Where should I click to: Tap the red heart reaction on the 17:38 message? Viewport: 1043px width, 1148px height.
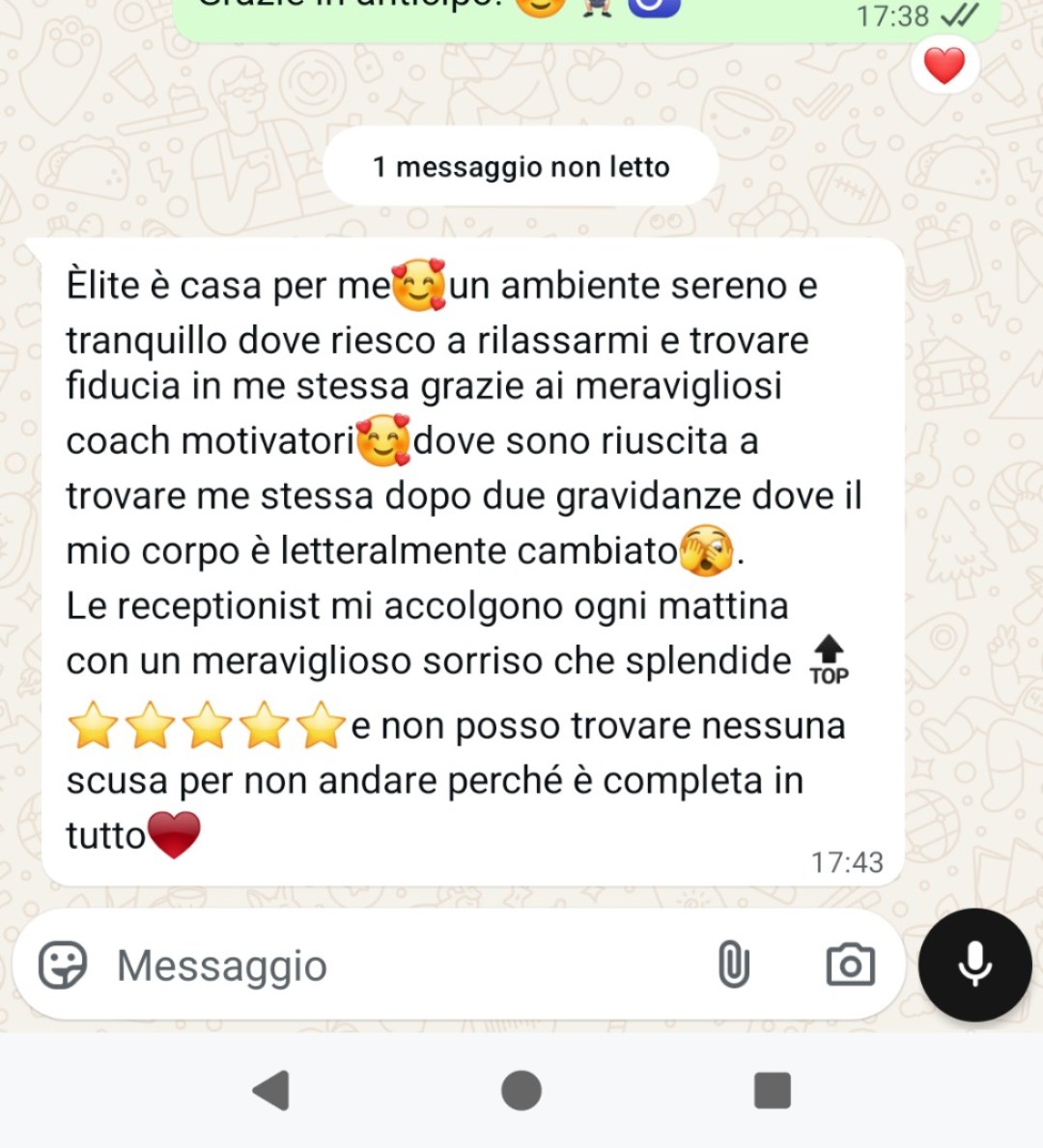pyautogui.click(x=944, y=66)
